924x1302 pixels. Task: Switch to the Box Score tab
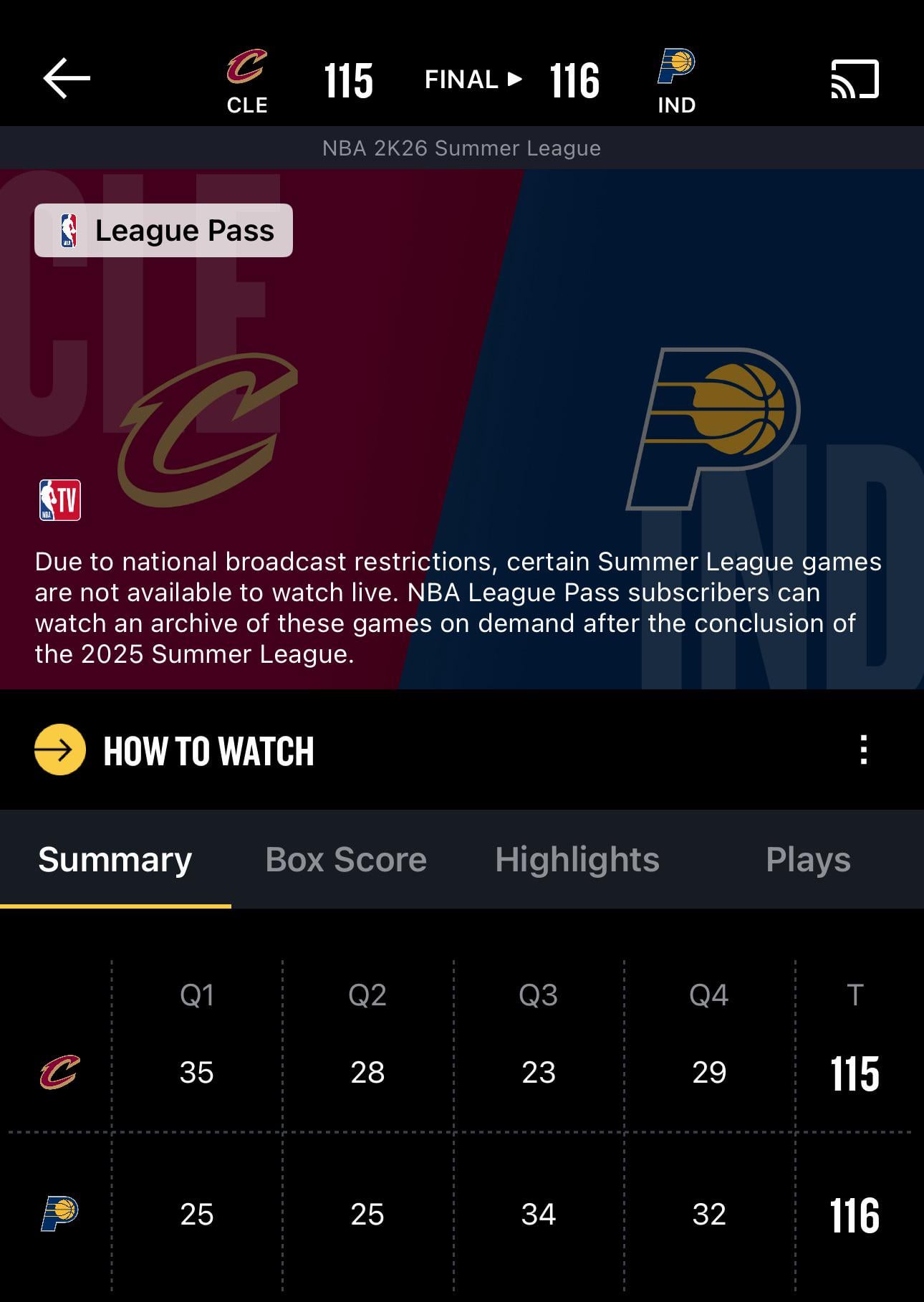[x=346, y=859]
